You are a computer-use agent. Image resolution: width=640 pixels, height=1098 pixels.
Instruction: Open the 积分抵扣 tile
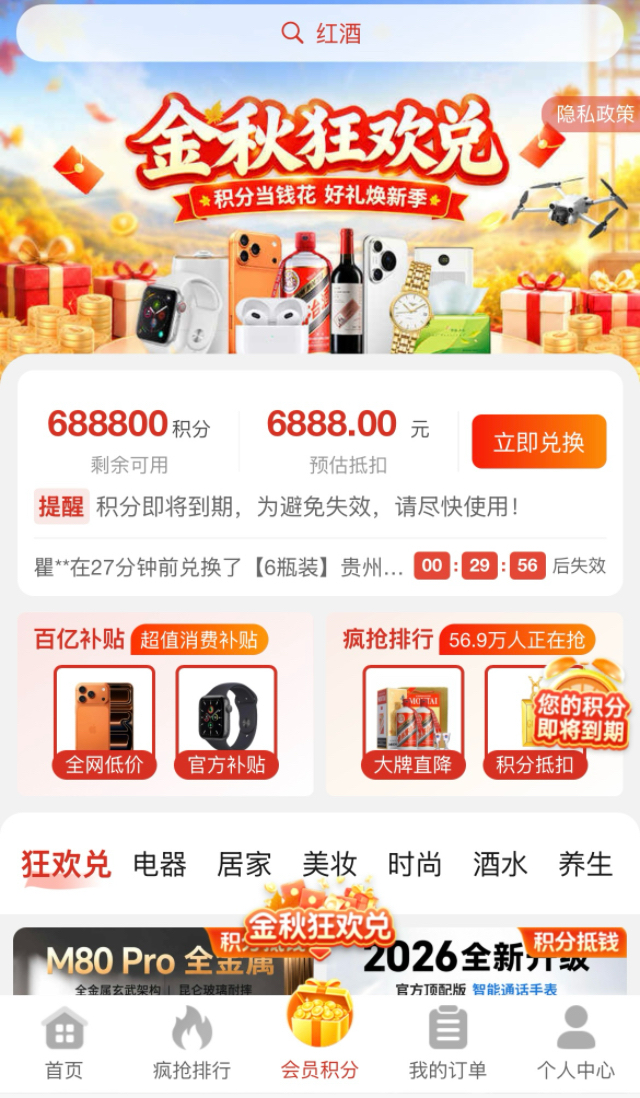pos(535,722)
